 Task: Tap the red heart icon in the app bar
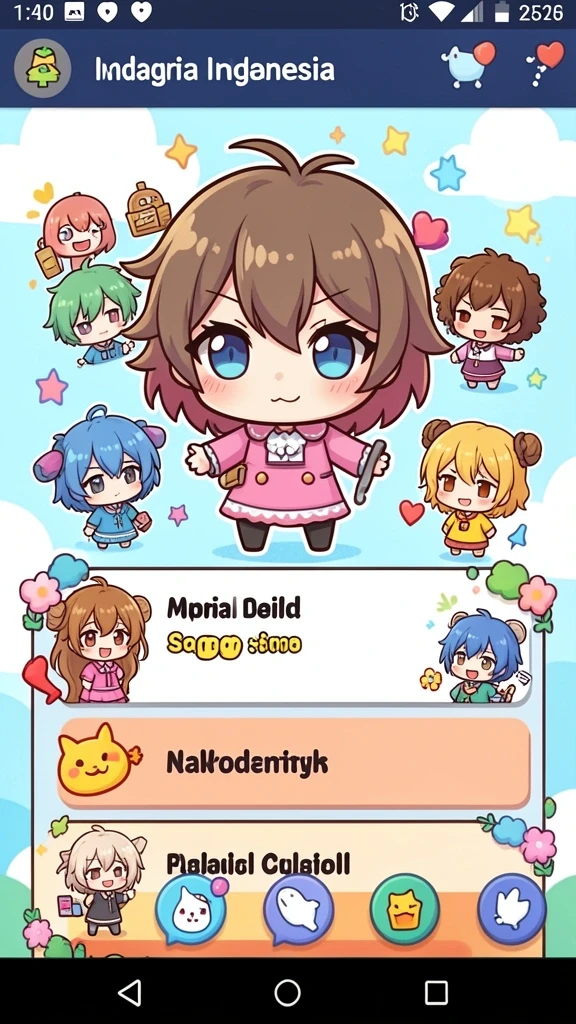point(545,63)
